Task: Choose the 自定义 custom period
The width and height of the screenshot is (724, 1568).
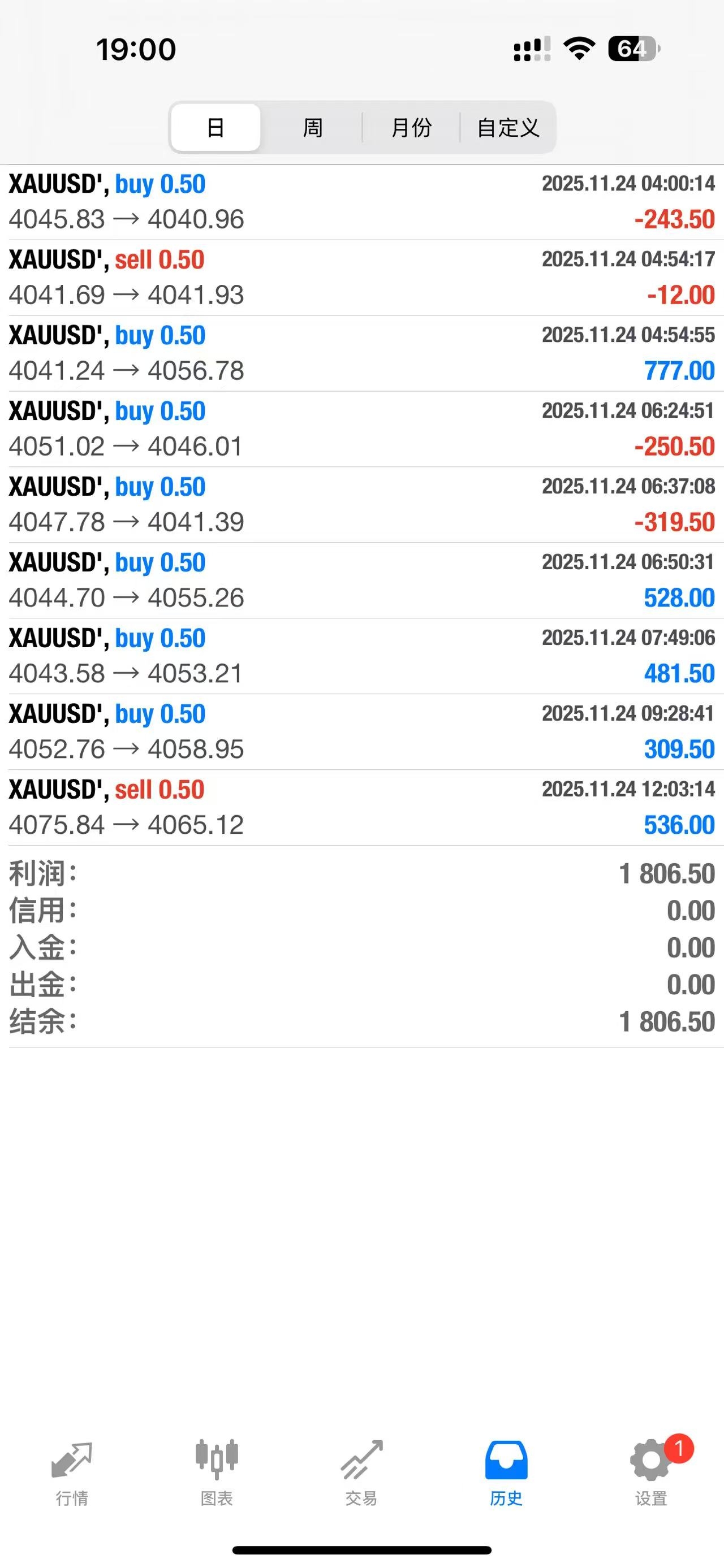Action: 508,127
